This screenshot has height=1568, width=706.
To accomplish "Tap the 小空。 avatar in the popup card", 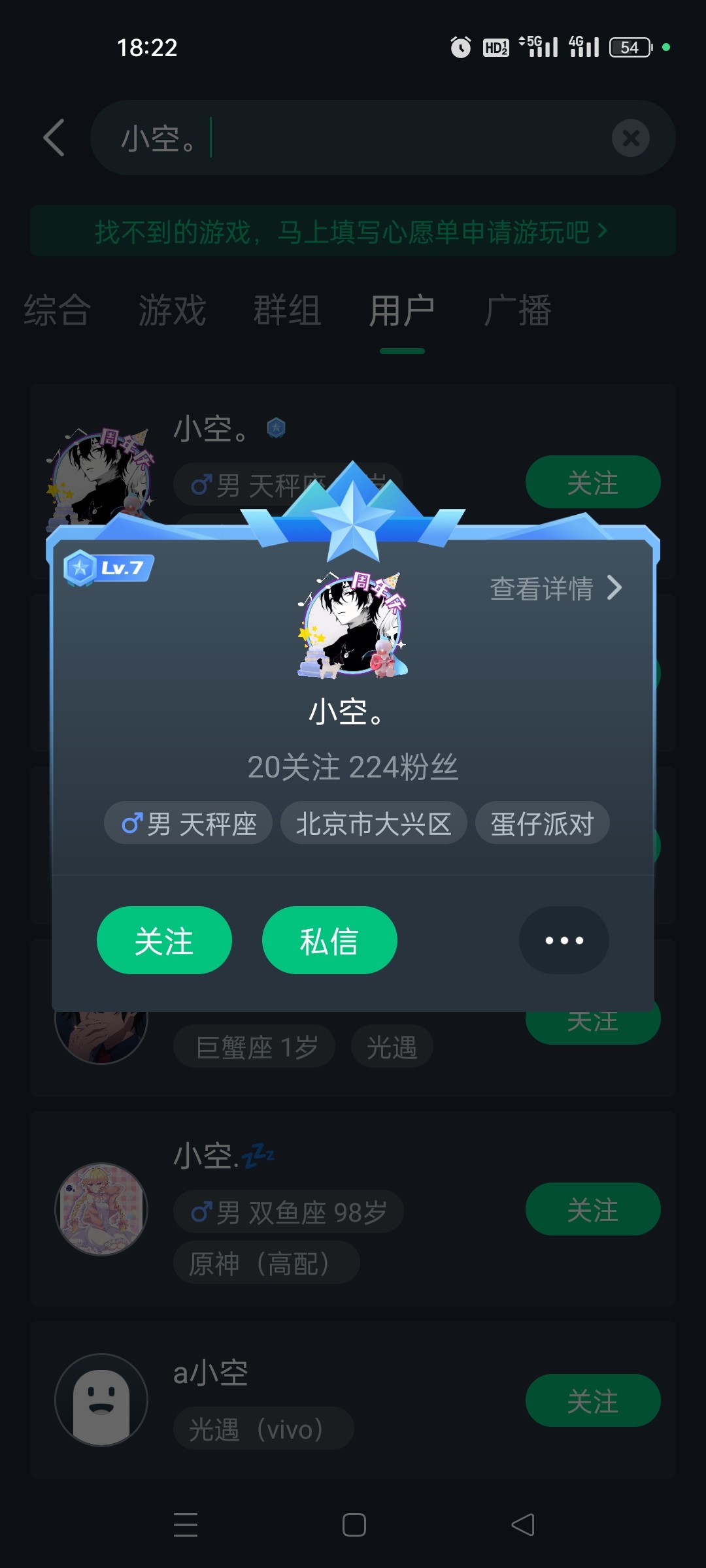I will pos(353,625).
